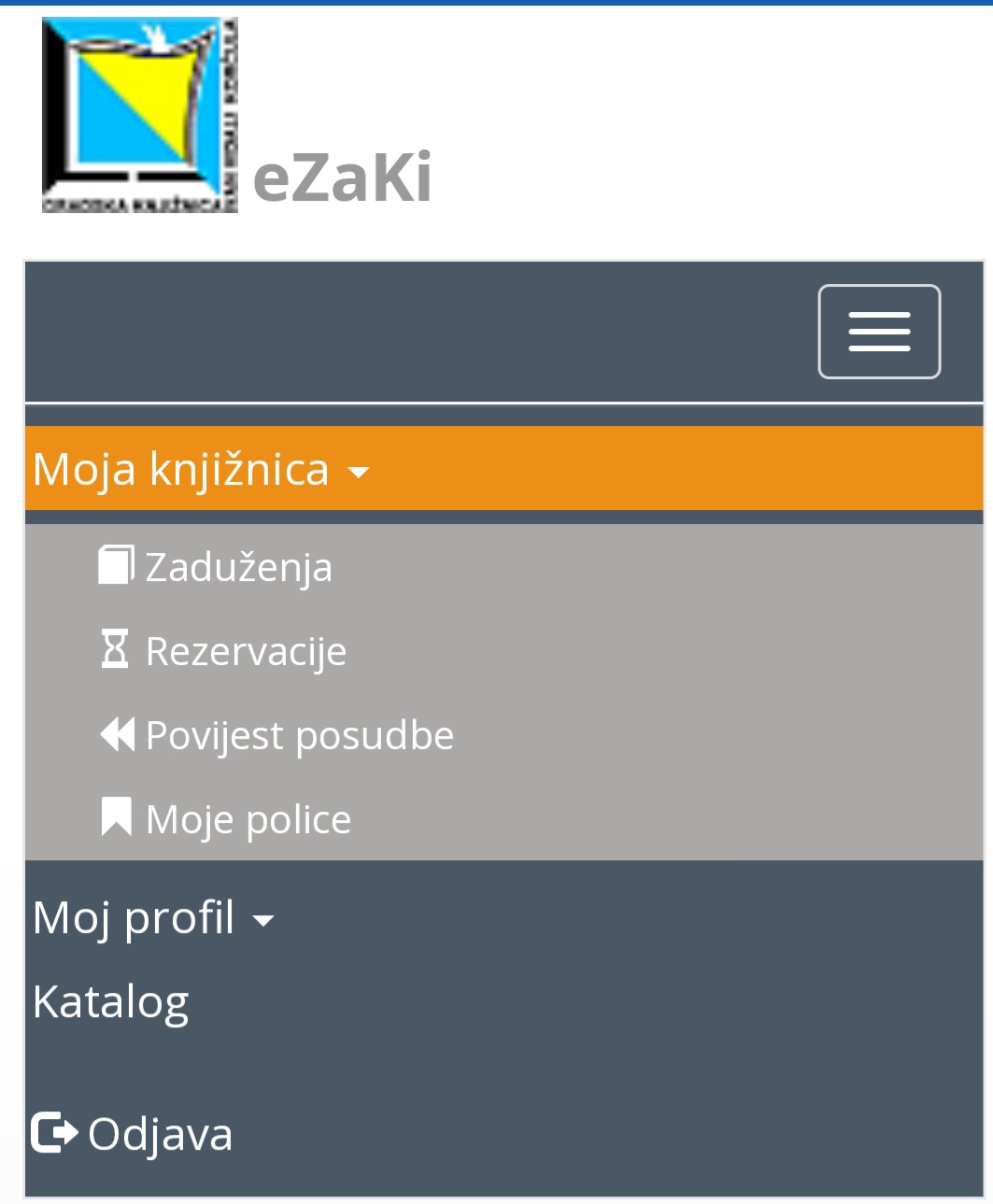Expand the Moj profil dropdown
The width and height of the screenshot is (993, 1204).
(x=153, y=918)
